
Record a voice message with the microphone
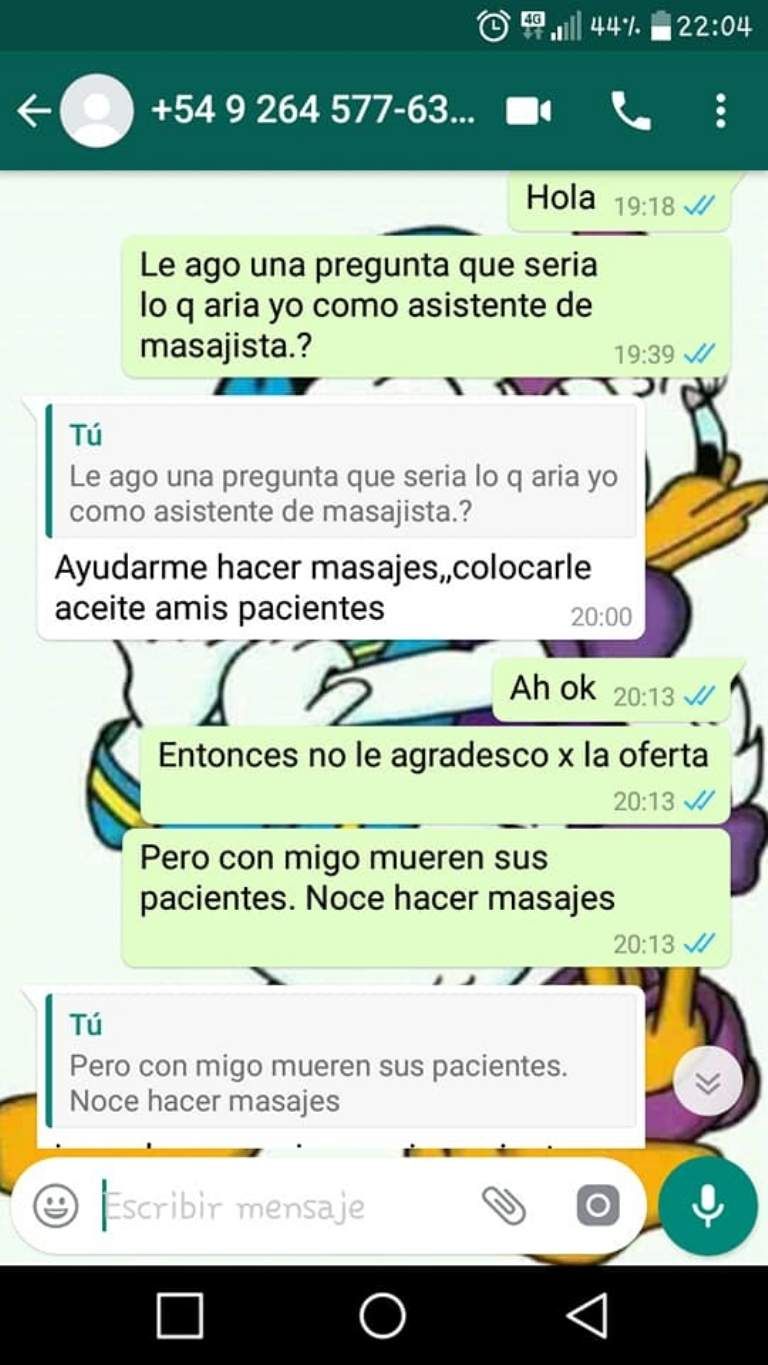tap(708, 1206)
